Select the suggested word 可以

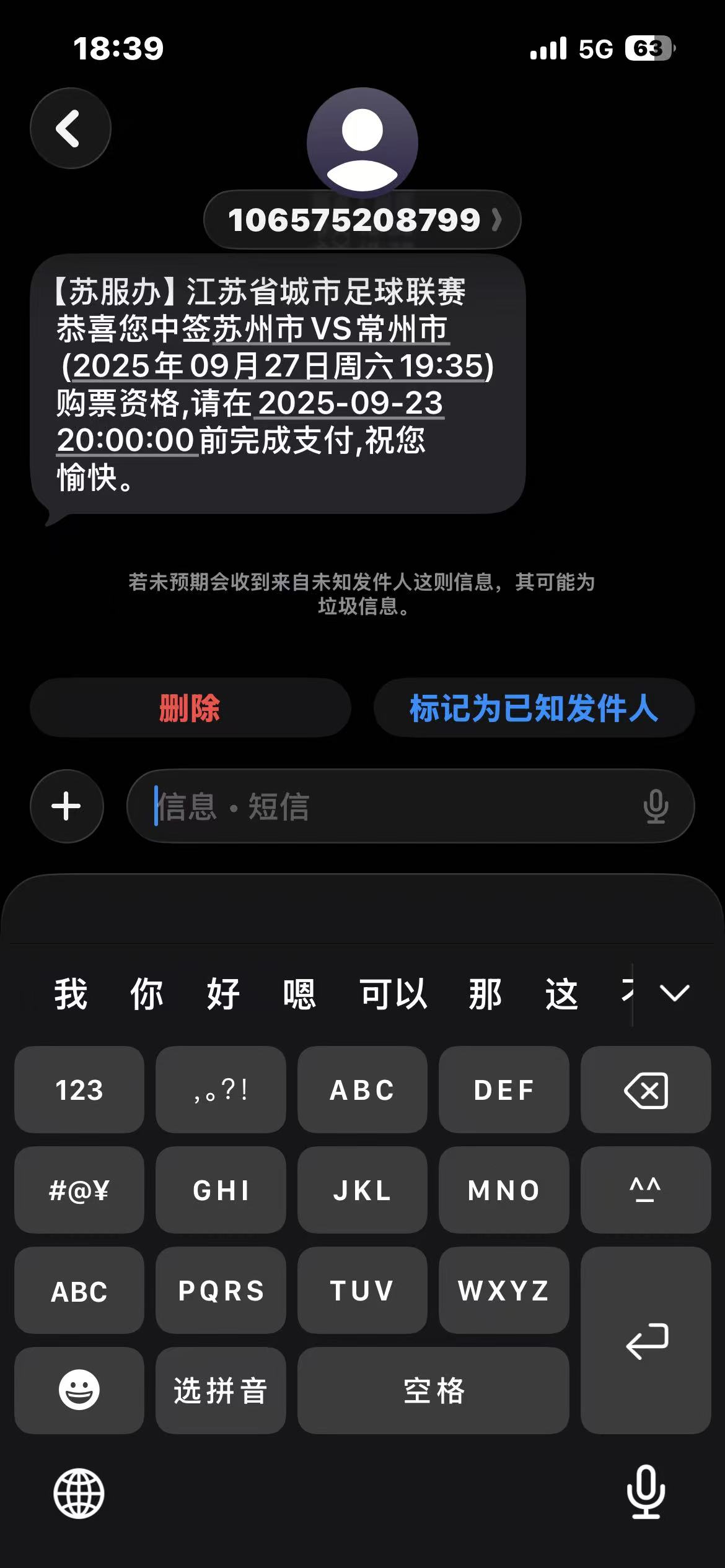[x=393, y=994]
